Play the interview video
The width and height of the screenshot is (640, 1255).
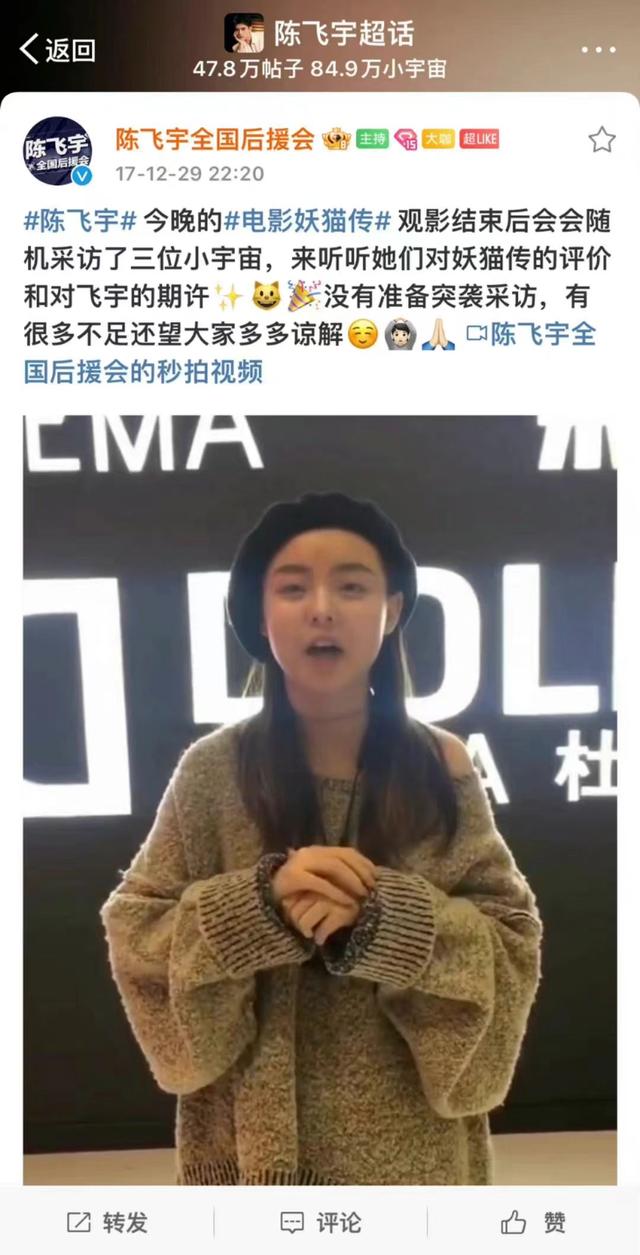coord(320,800)
